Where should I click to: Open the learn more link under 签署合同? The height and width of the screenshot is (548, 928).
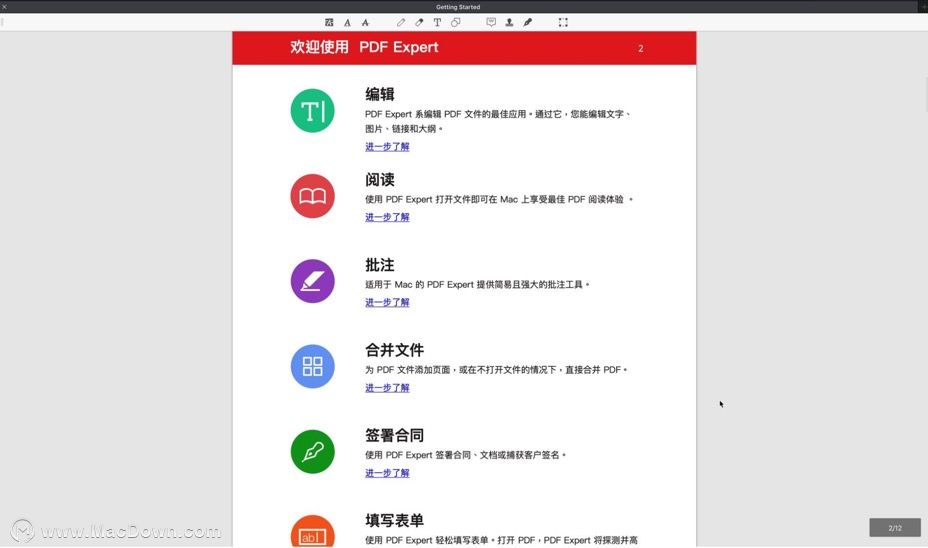click(x=387, y=473)
